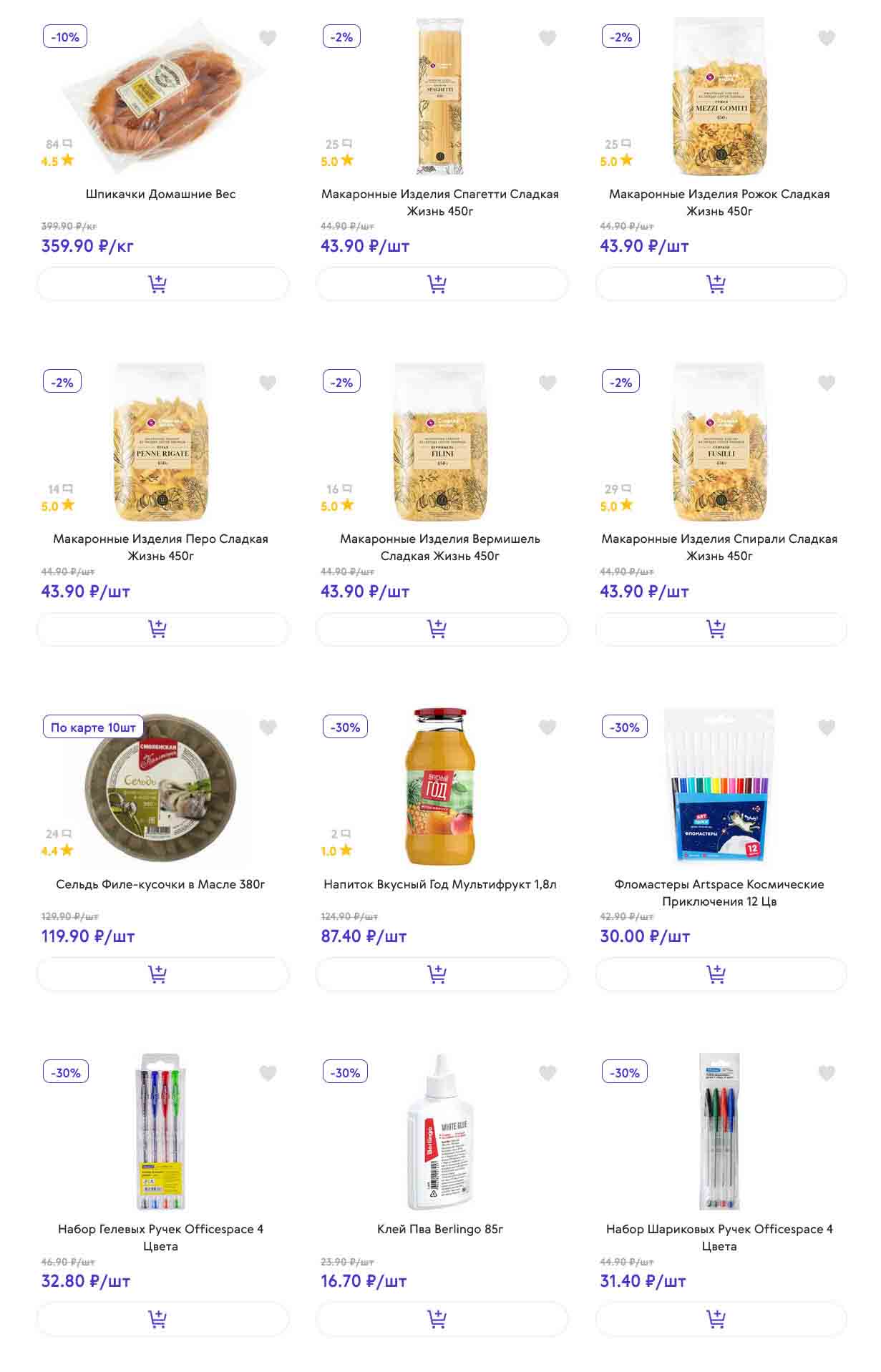Favorite the Набор Гелевых Ручек Officespace
881x1372 pixels.
coord(268,1073)
